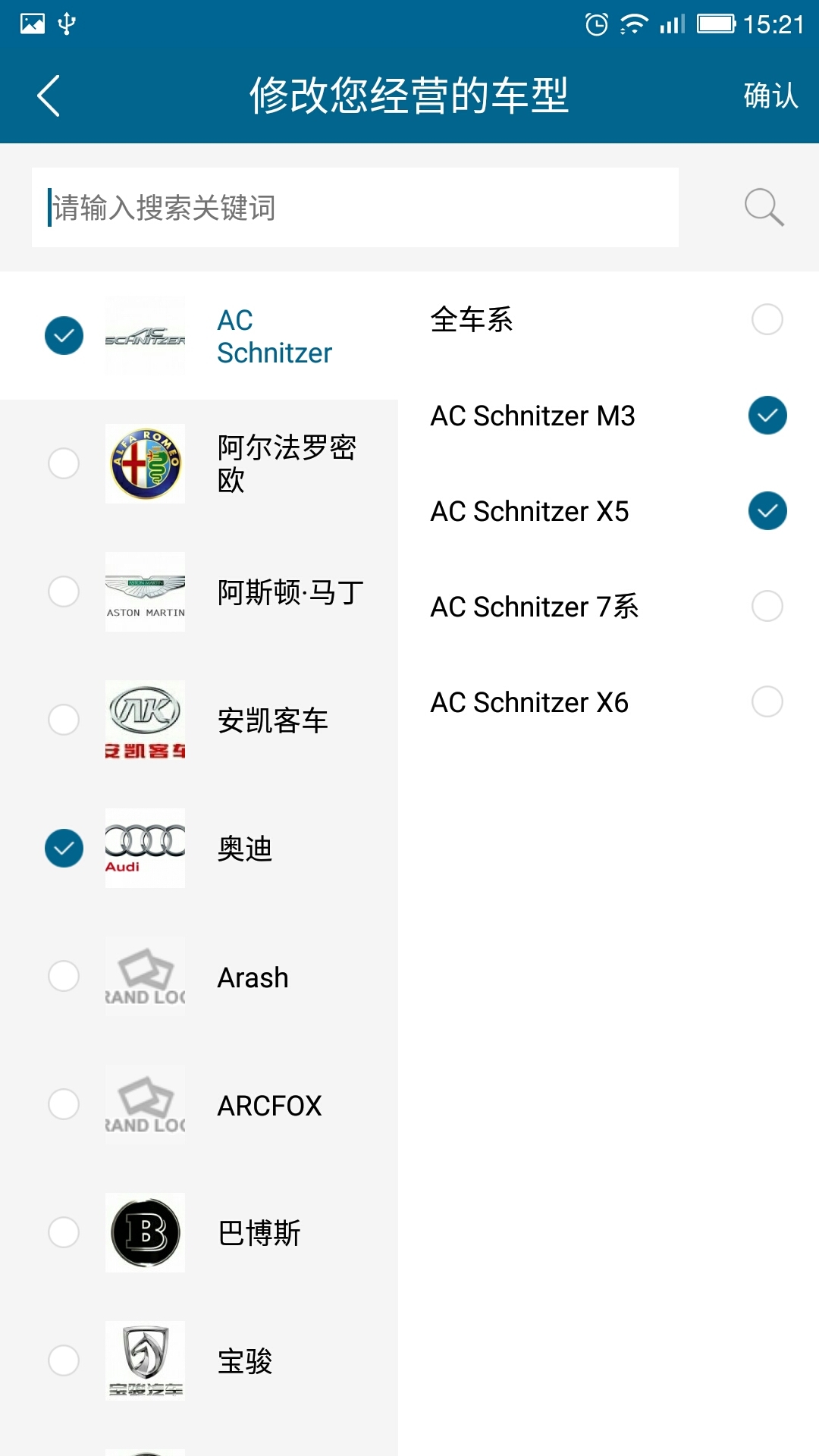Screen dimensions: 819x1456
Task: Open the 阿尔法罗密欧 brand
Action: [287, 463]
